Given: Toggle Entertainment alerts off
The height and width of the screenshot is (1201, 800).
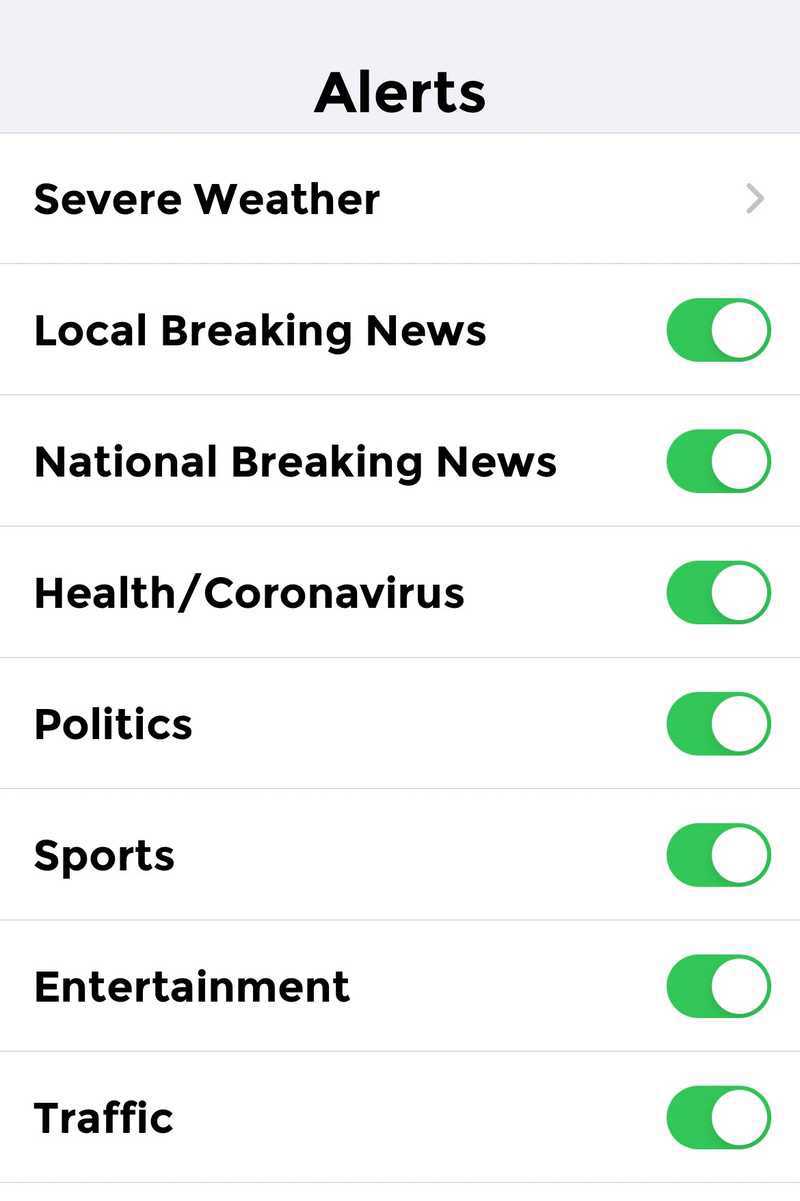Looking at the screenshot, I should 718,986.
